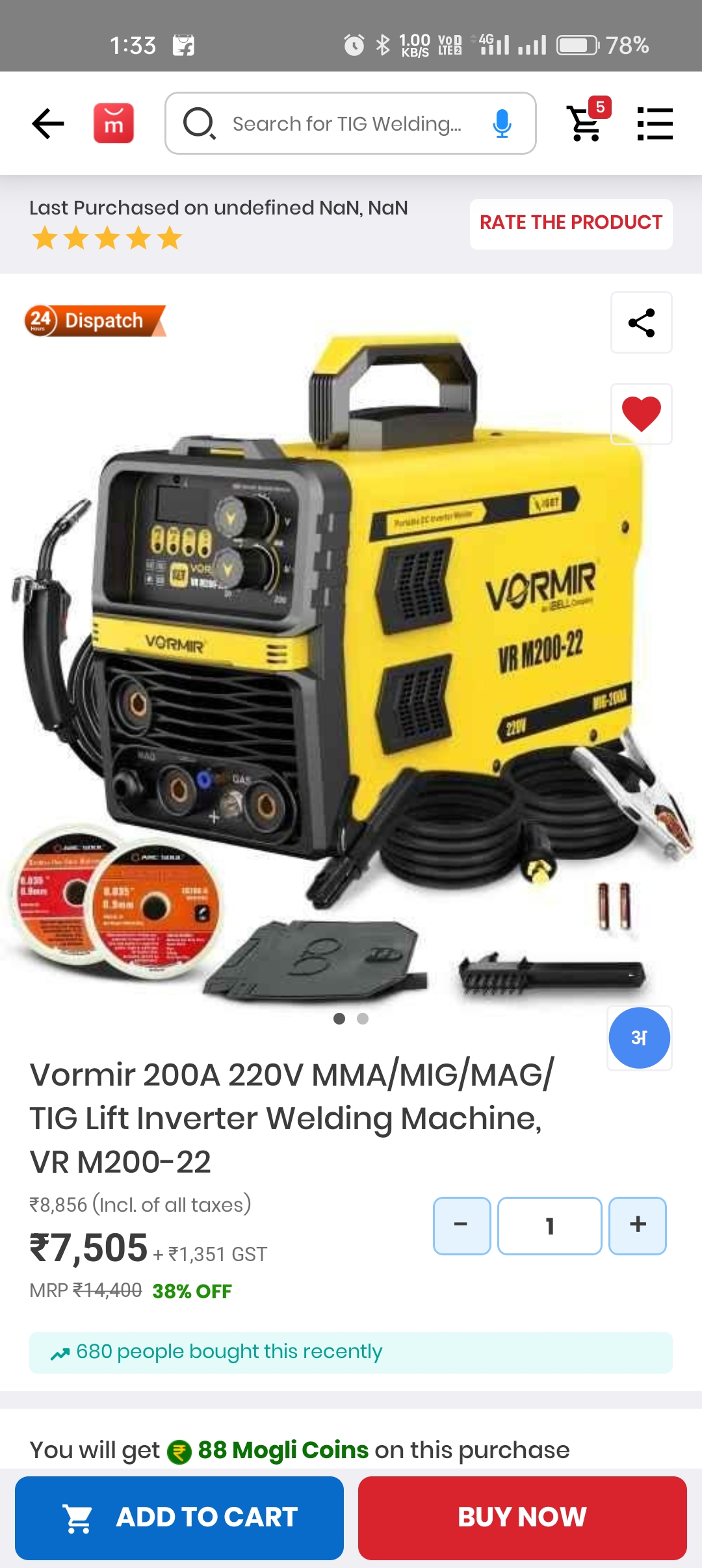Open the shopping cart with 5 items
702x1568 pixels.
pyautogui.click(x=586, y=122)
